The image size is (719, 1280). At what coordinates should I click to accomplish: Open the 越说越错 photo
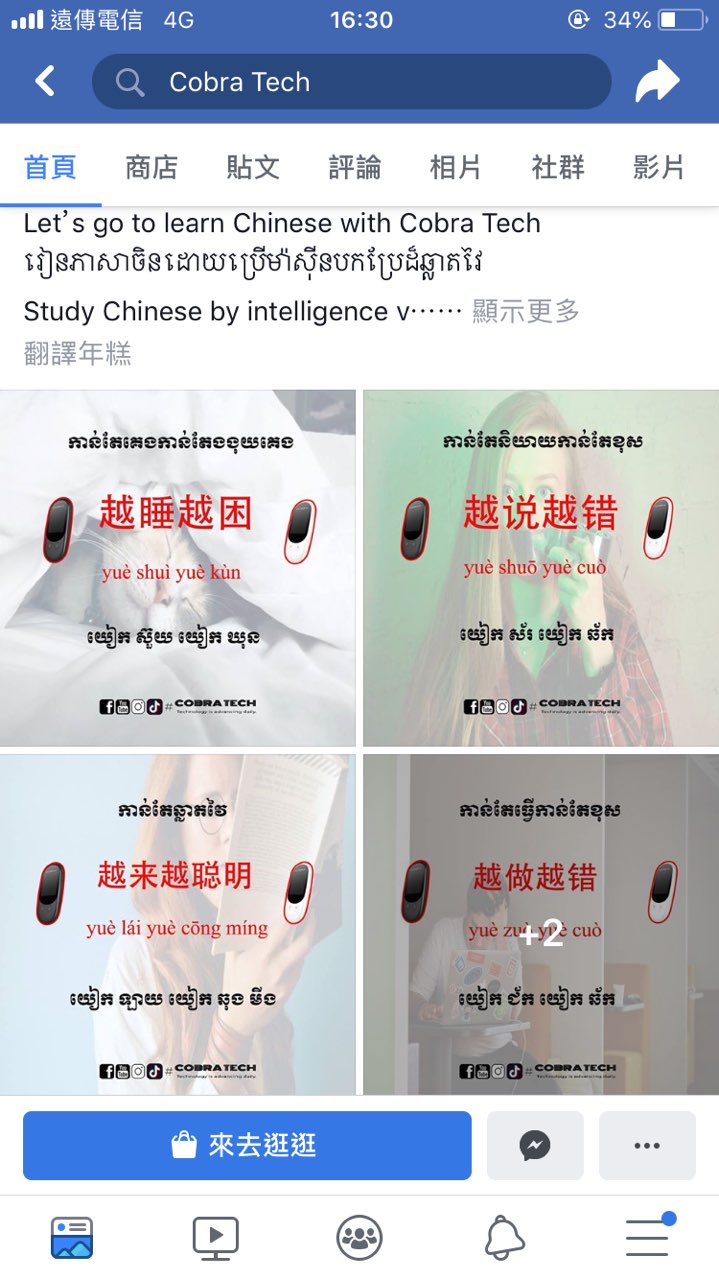pos(540,568)
